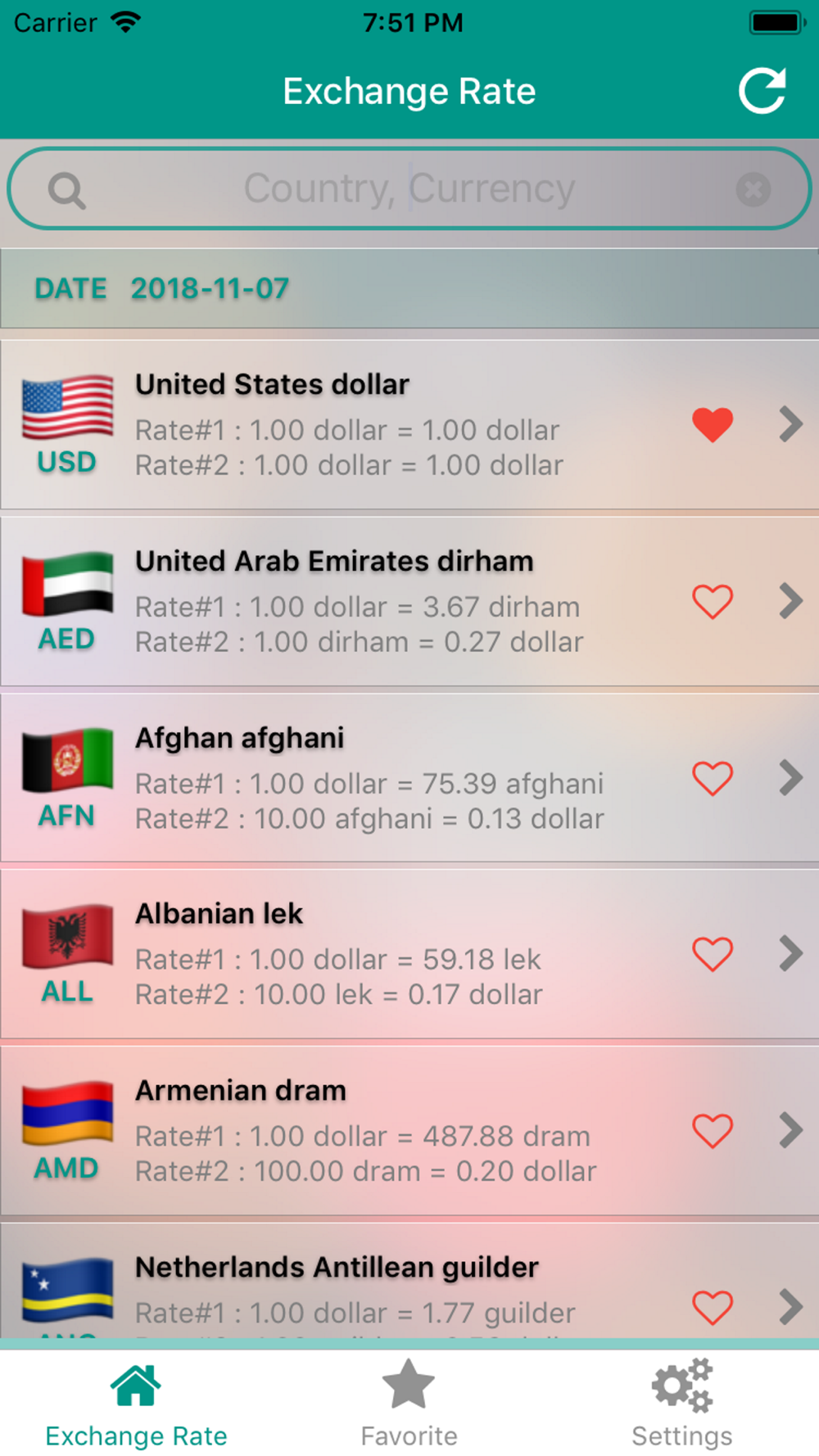This screenshot has height=1456, width=819.
Task: Unfavorite the United States dollar
Action: pos(713,424)
